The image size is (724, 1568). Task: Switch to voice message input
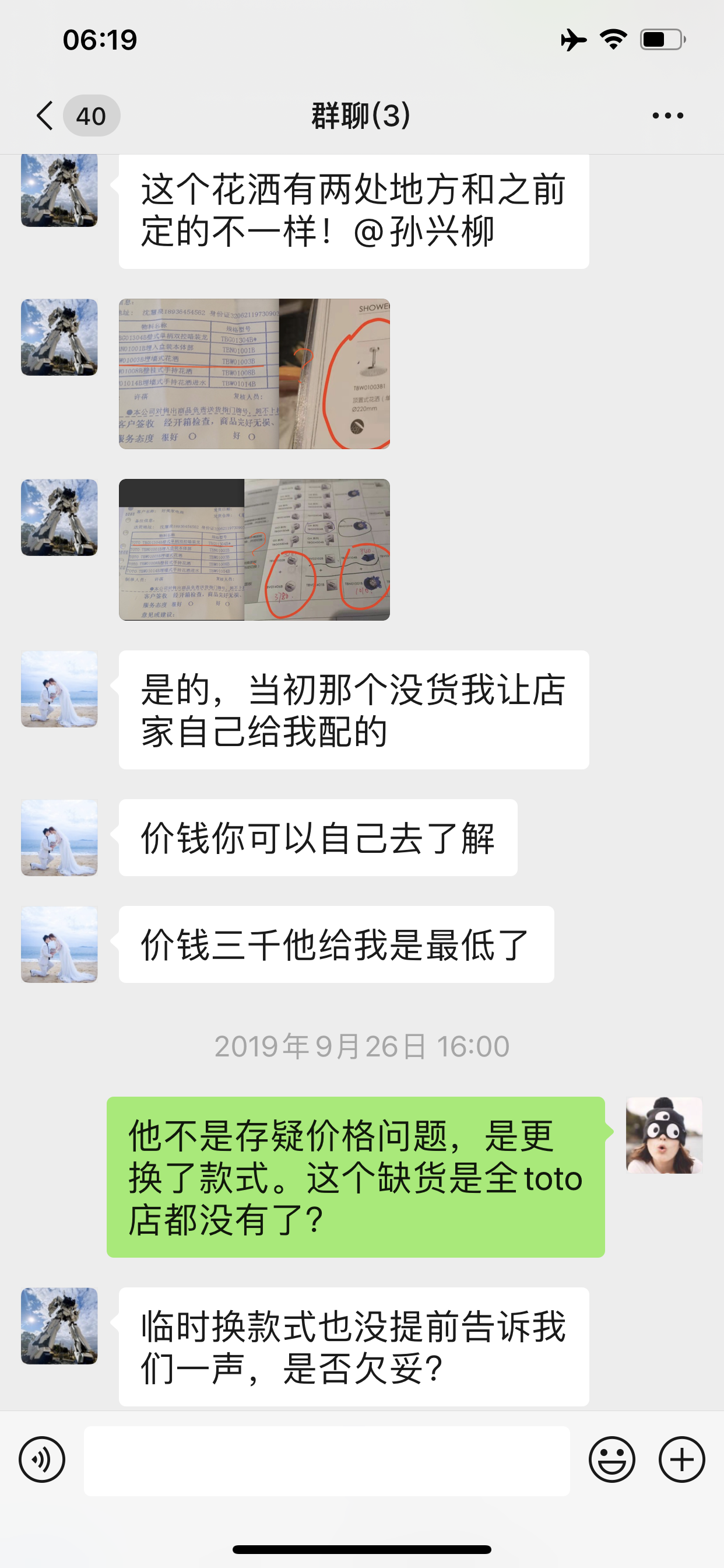coord(42,1459)
